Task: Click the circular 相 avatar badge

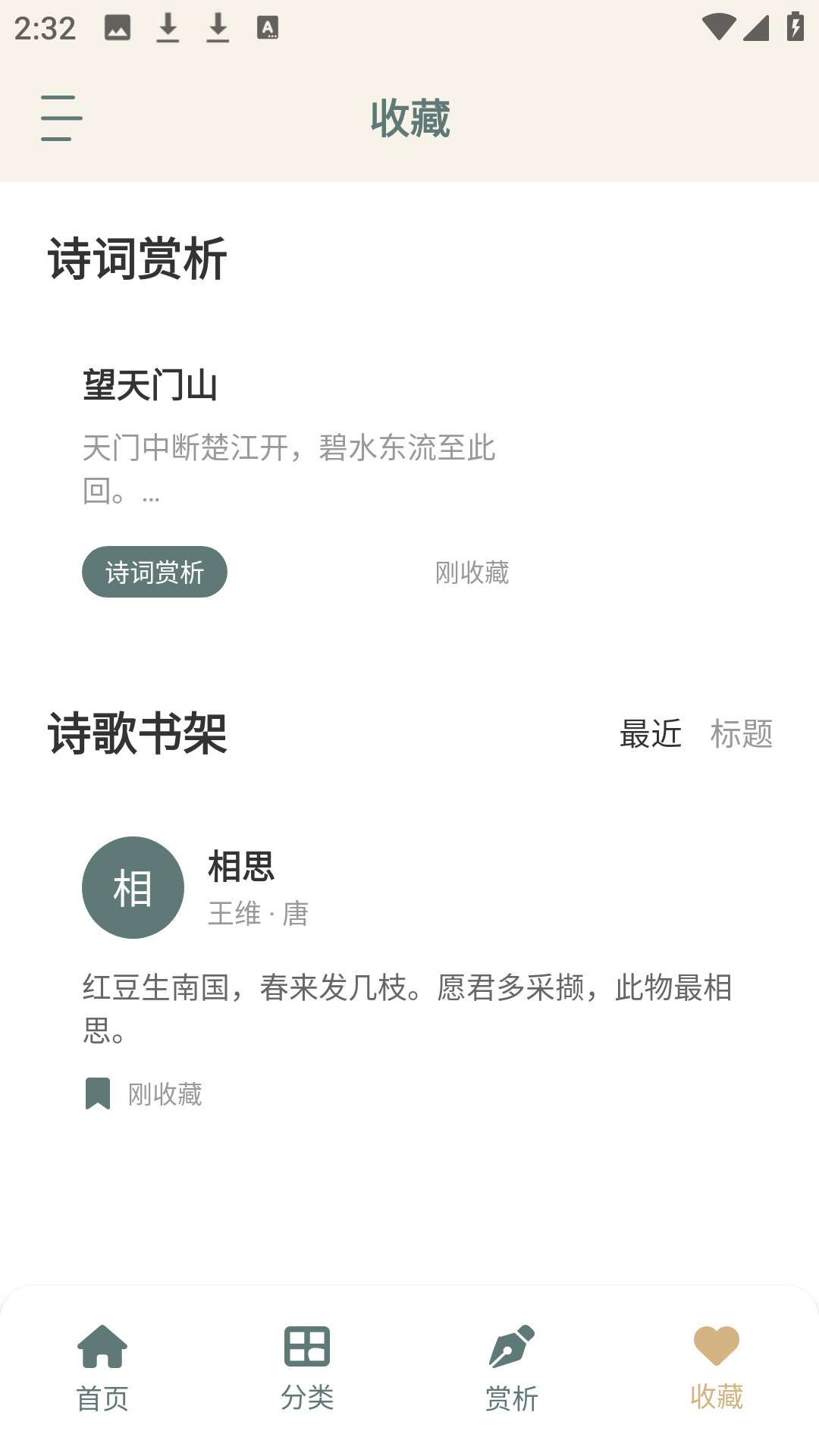Action: click(133, 887)
